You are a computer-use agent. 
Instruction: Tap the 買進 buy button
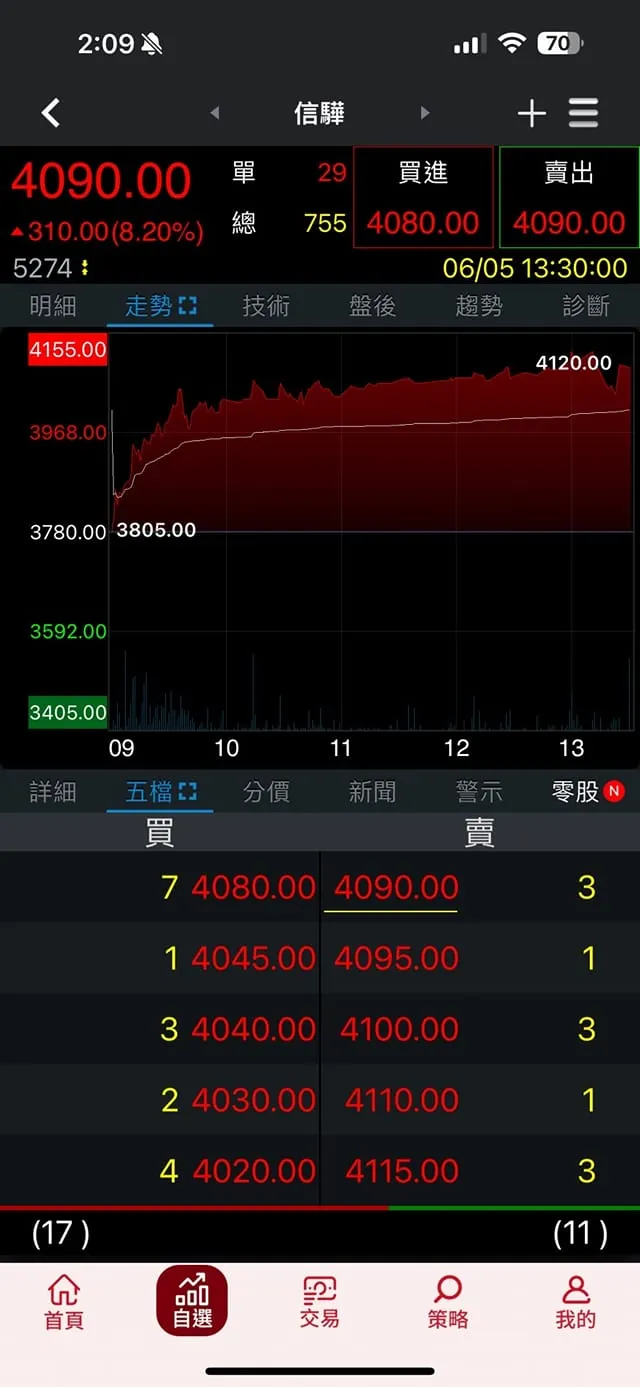pyautogui.click(x=423, y=197)
